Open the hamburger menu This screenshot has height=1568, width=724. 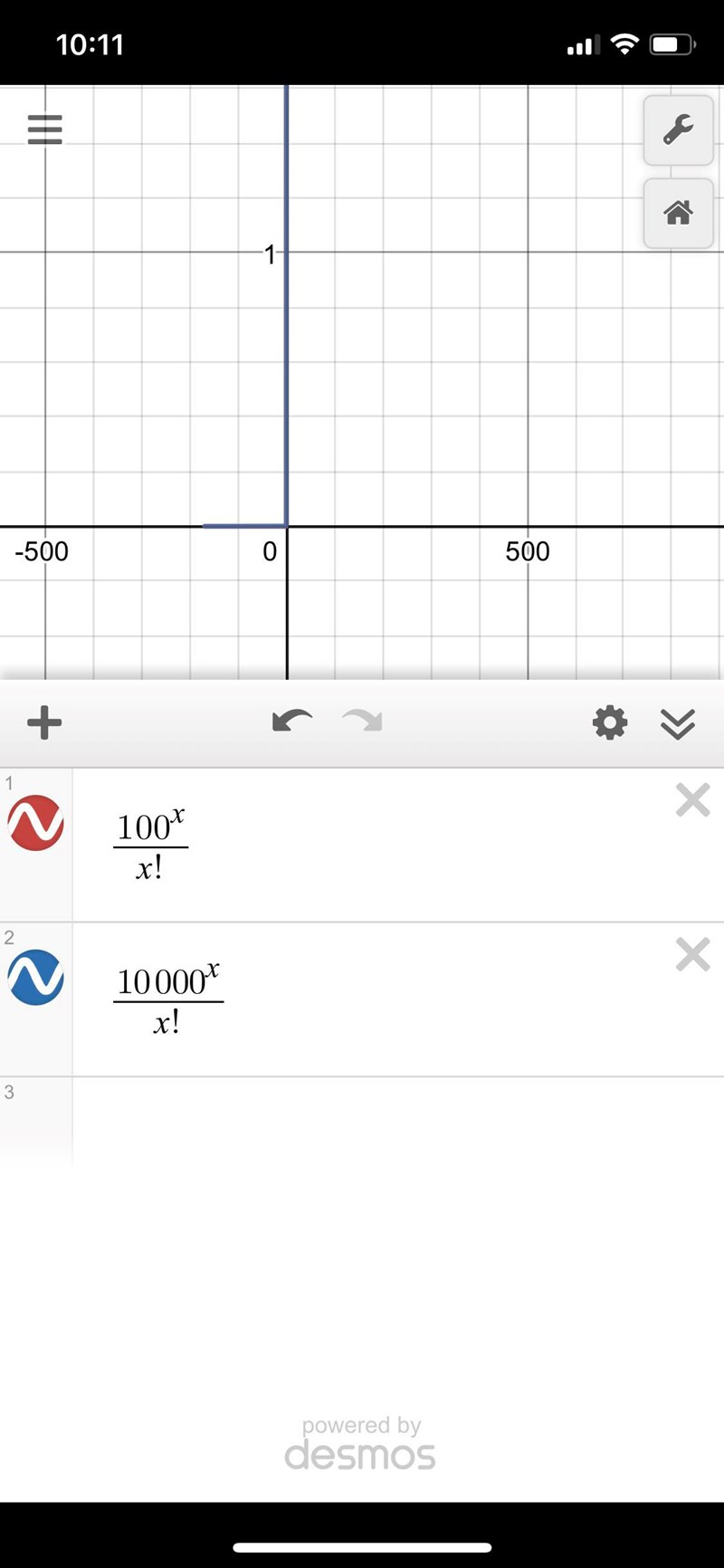pos(44,129)
